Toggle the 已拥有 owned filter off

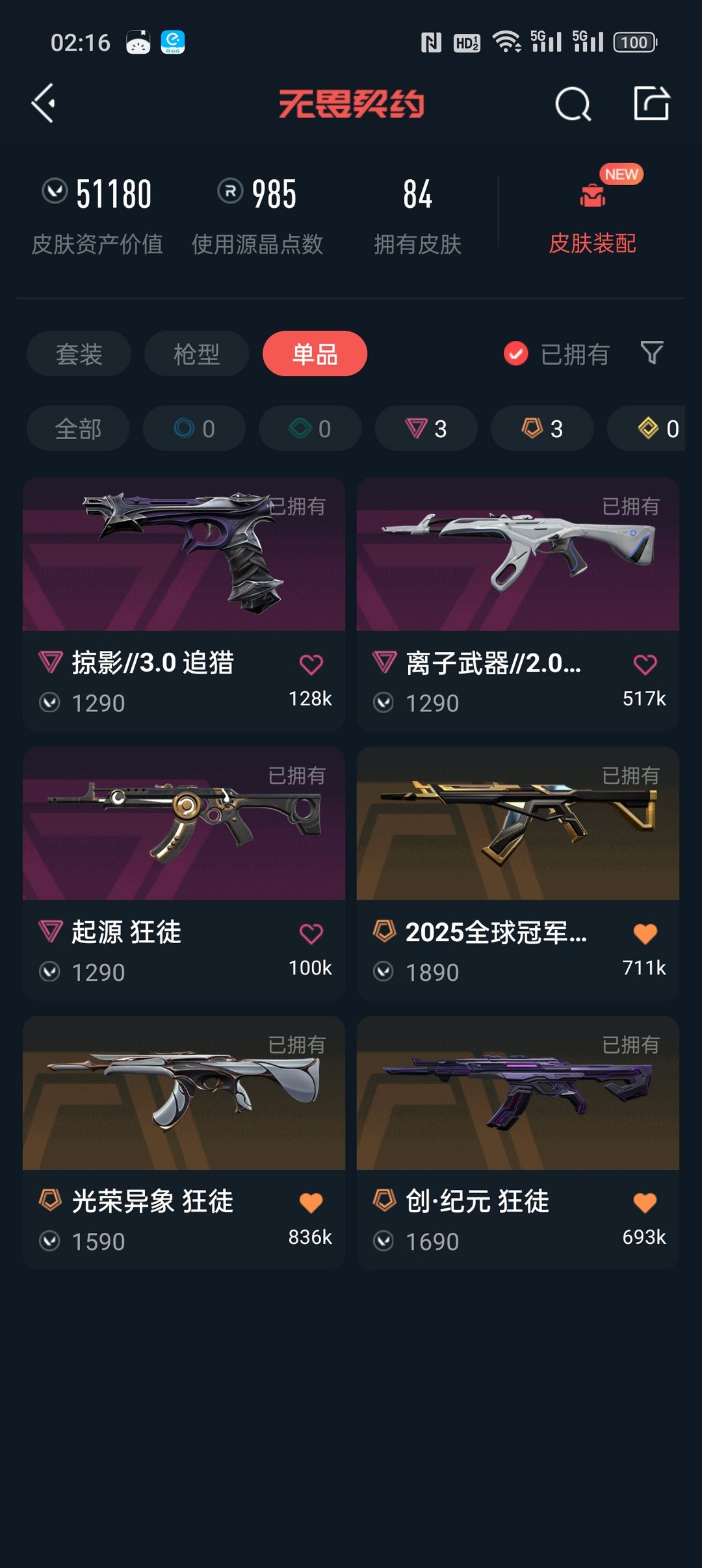[x=515, y=353]
